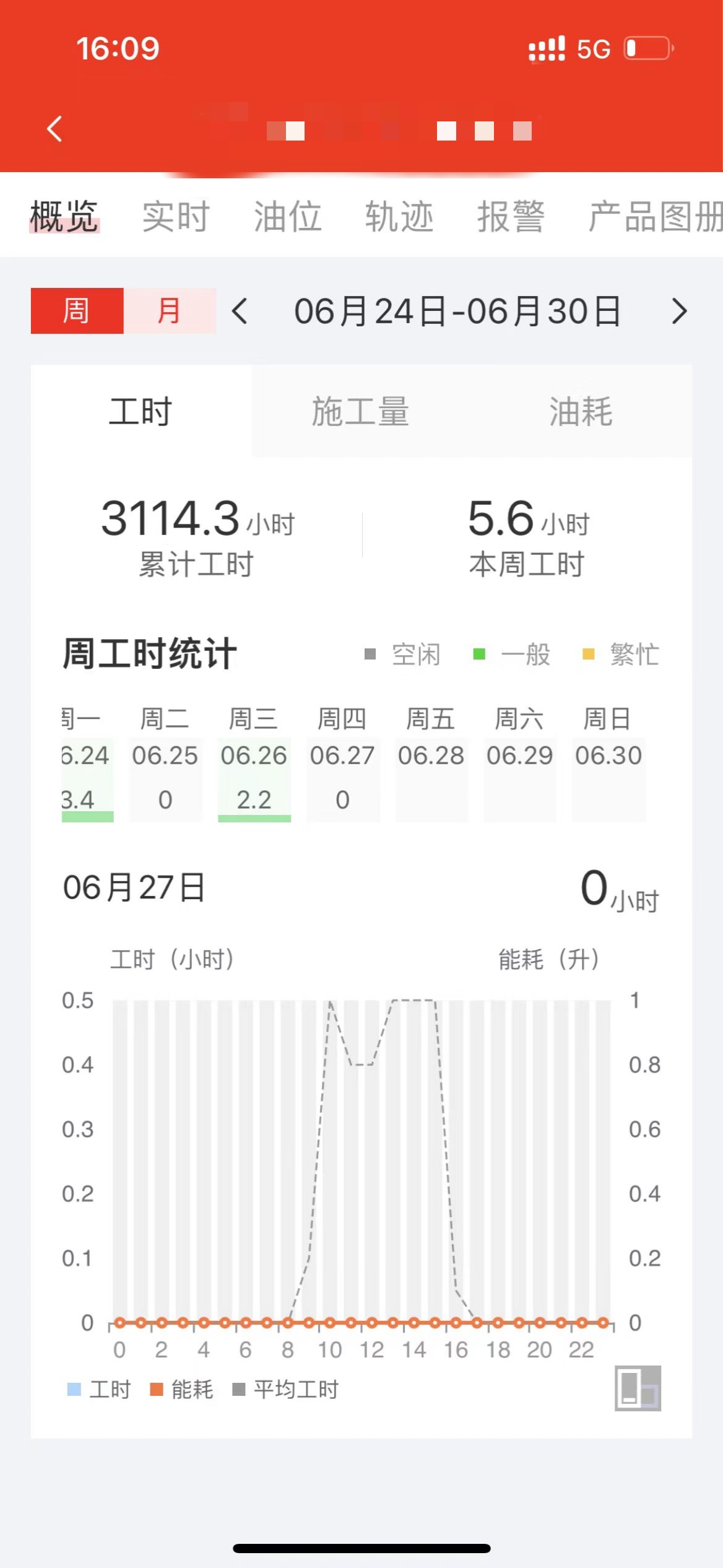The width and height of the screenshot is (723, 1568).
Task: Toggle the 平均工时 series in the legend
Action: pos(286,1390)
